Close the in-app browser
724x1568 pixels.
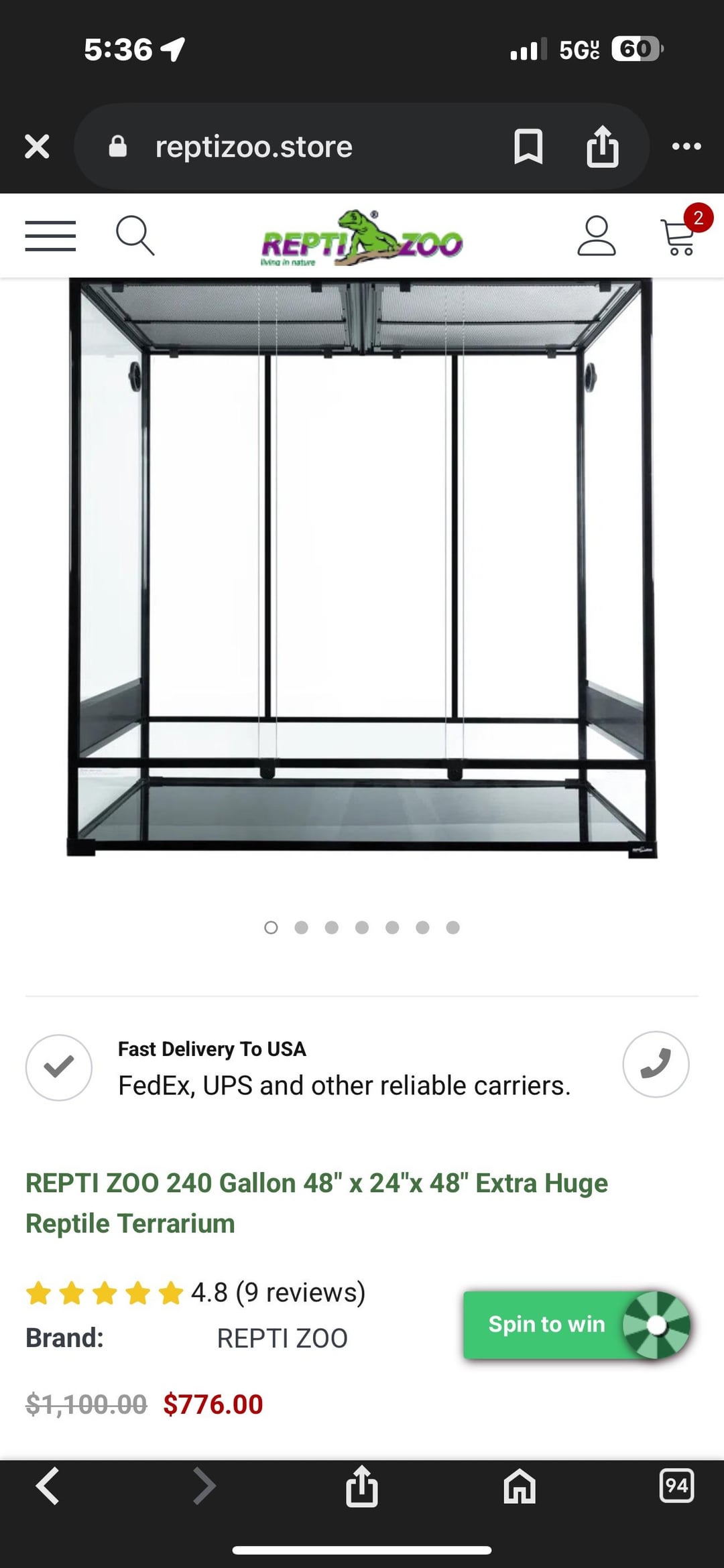[x=37, y=146]
